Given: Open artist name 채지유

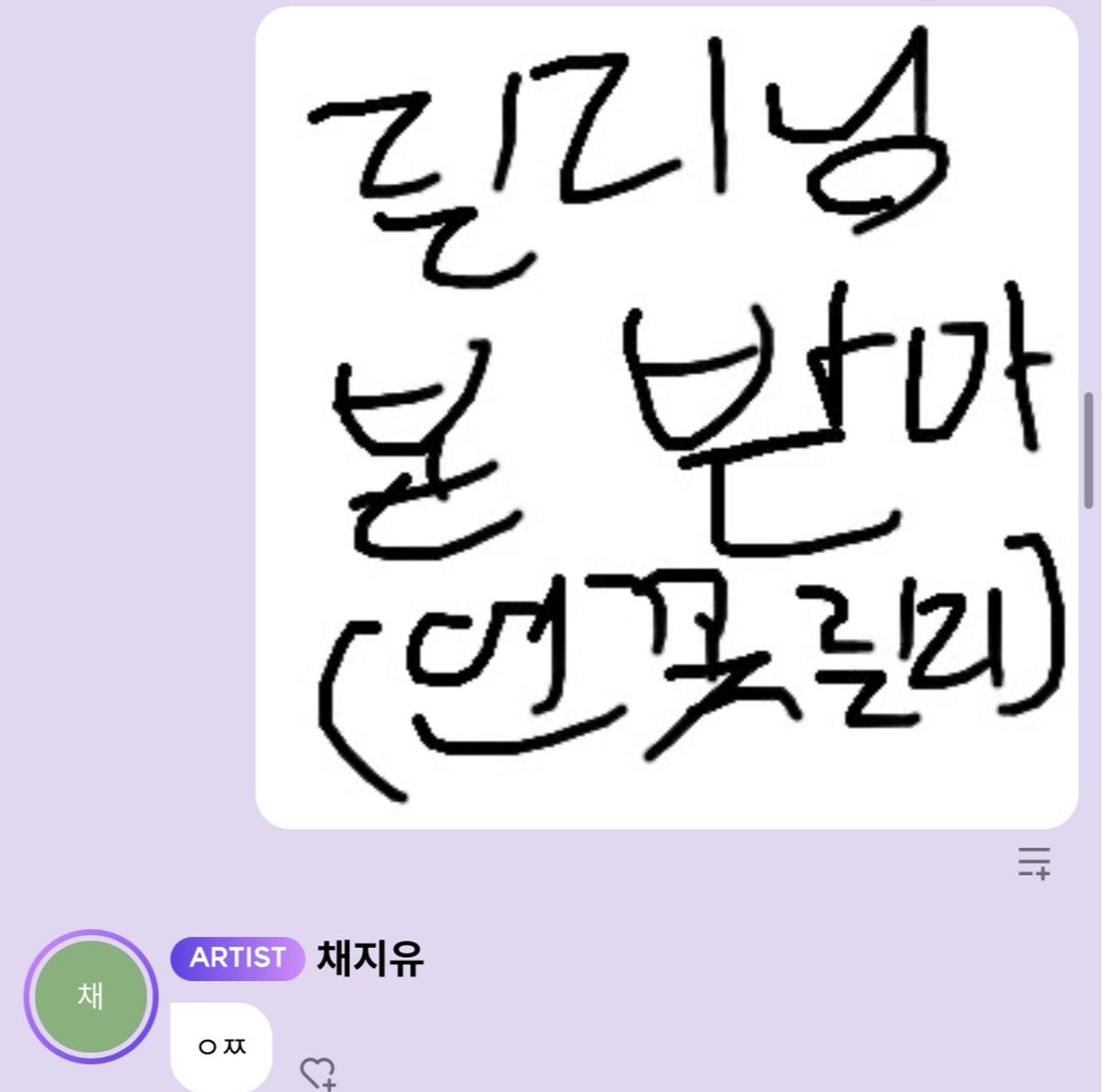Looking at the screenshot, I should (370, 959).
